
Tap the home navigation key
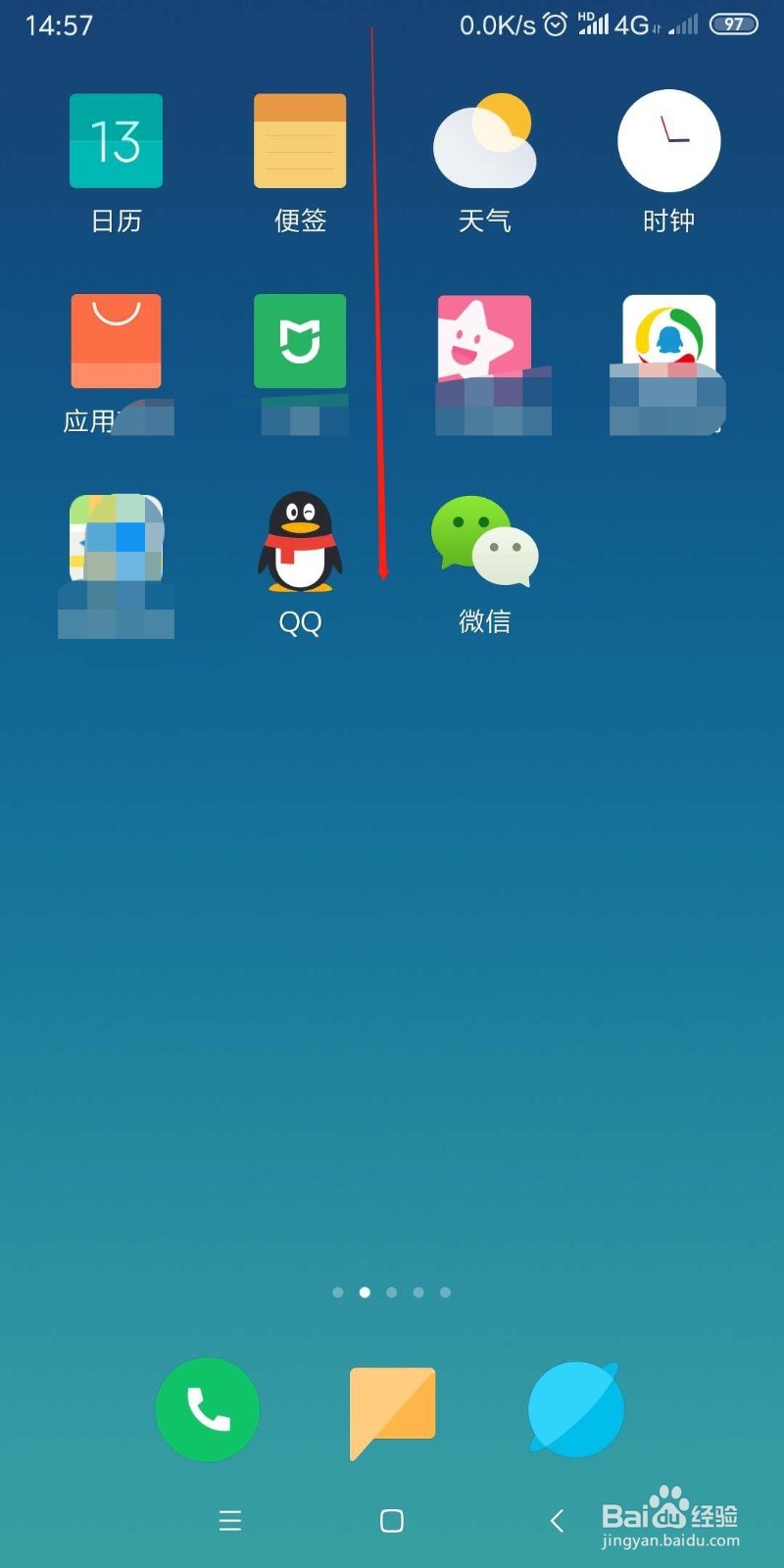point(391,1521)
